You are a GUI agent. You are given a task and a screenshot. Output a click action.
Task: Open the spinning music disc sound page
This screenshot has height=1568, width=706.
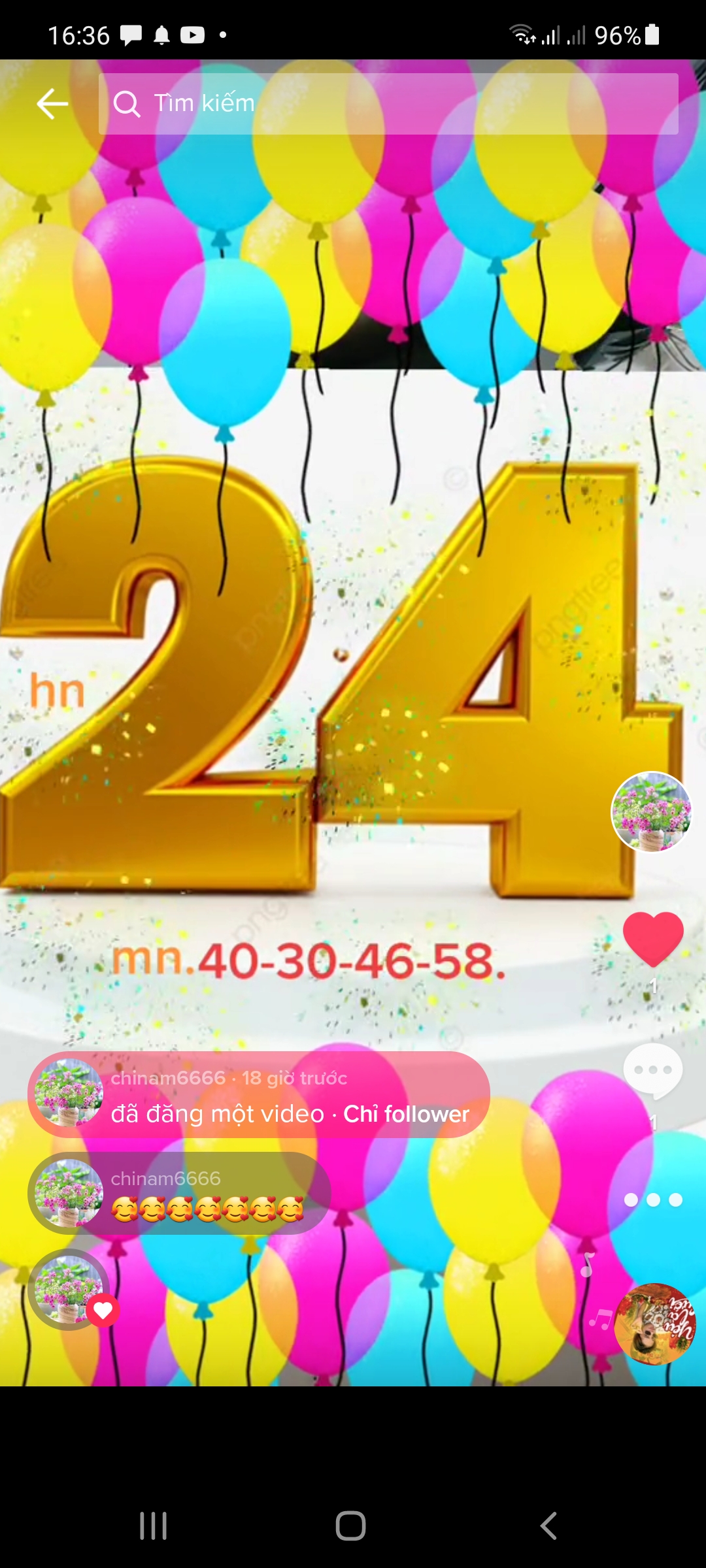(655, 1324)
